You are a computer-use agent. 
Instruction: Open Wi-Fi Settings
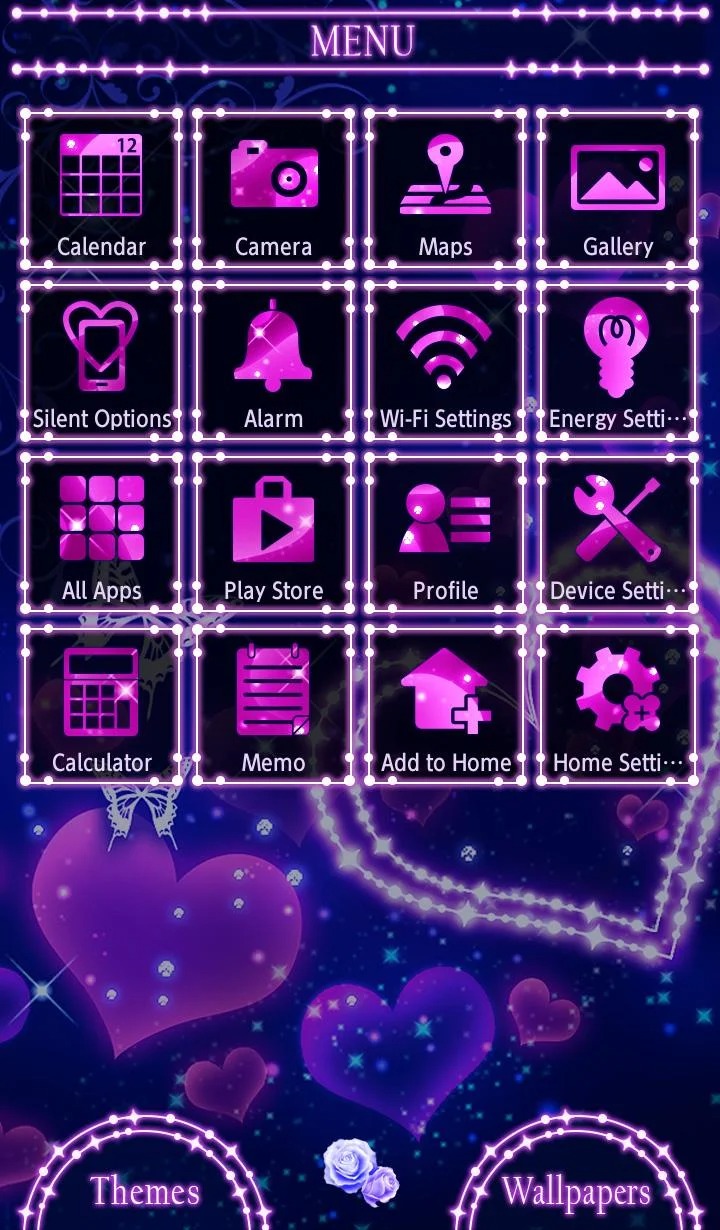446,362
